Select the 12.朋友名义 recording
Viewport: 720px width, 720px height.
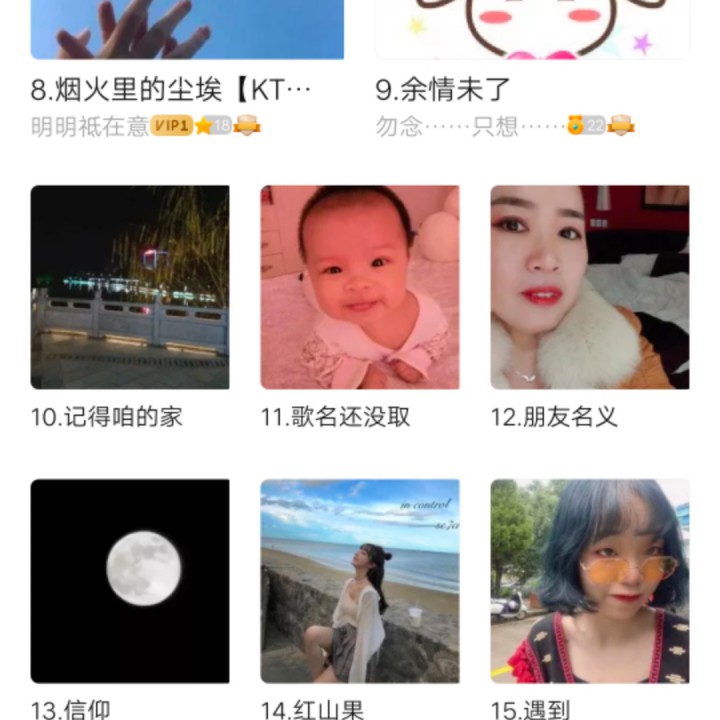click(x=589, y=287)
